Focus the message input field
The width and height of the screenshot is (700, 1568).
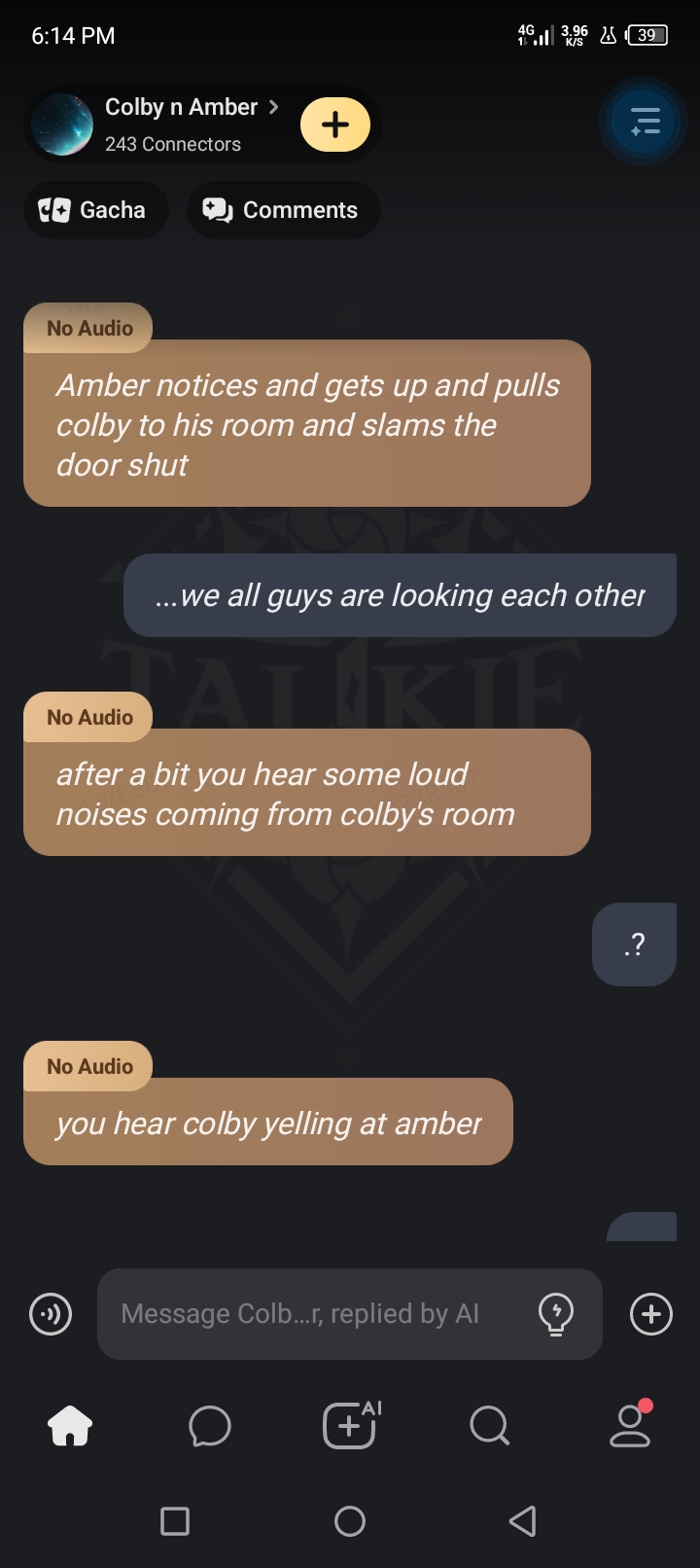(311, 1314)
